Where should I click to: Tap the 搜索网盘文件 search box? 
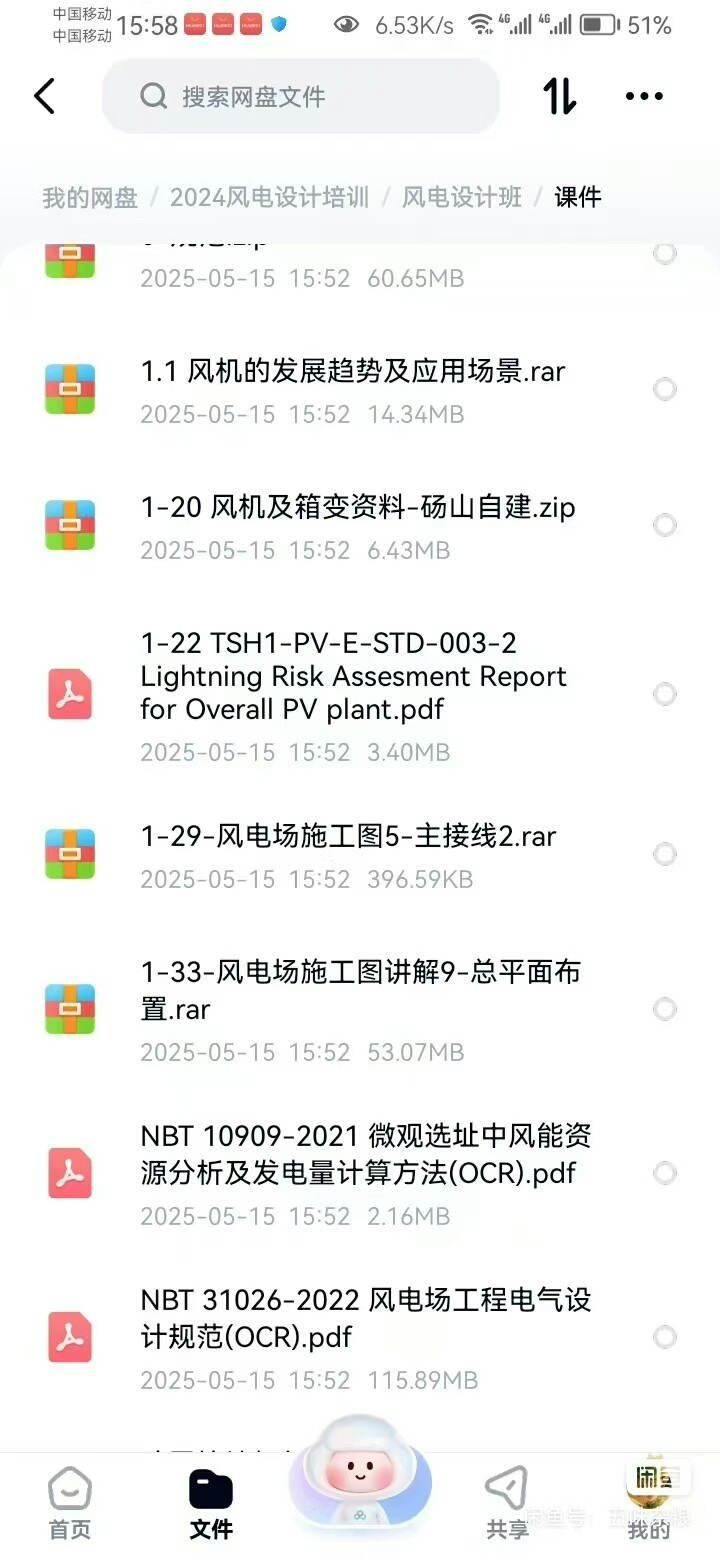(300, 97)
